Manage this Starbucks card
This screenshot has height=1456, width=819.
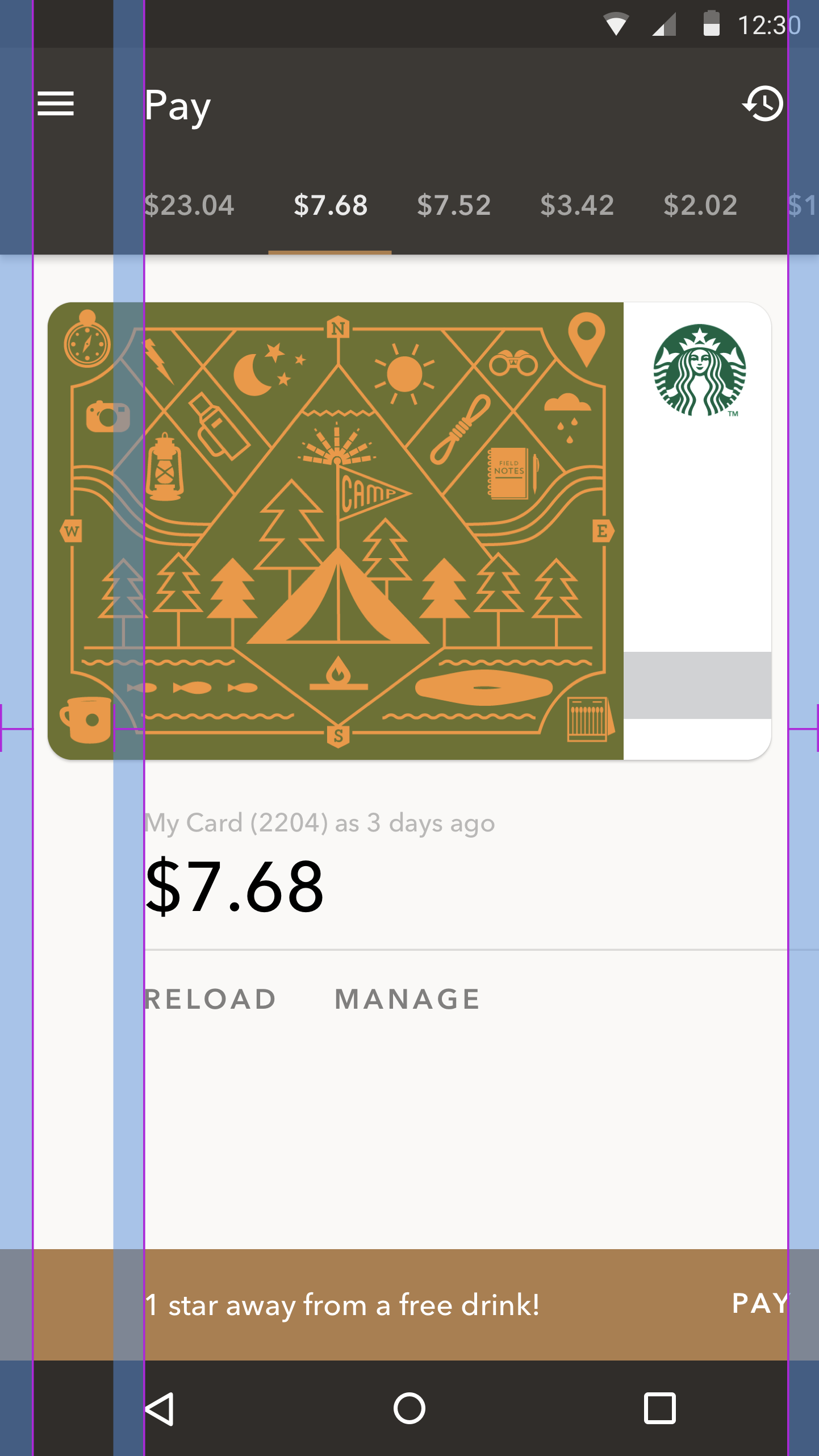click(407, 999)
